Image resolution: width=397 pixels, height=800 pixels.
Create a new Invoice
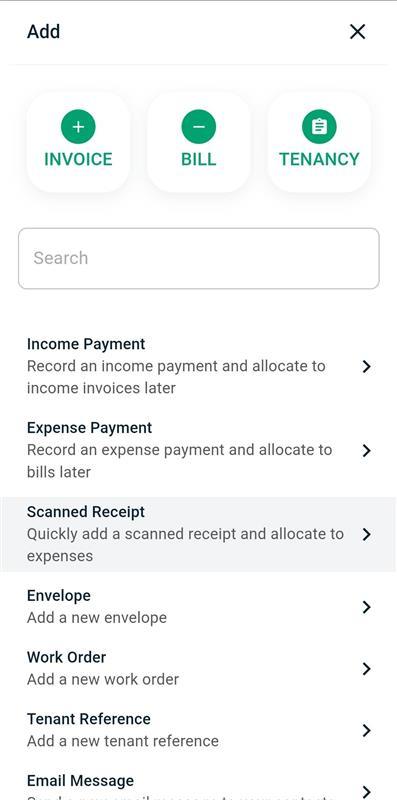pos(78,142)
